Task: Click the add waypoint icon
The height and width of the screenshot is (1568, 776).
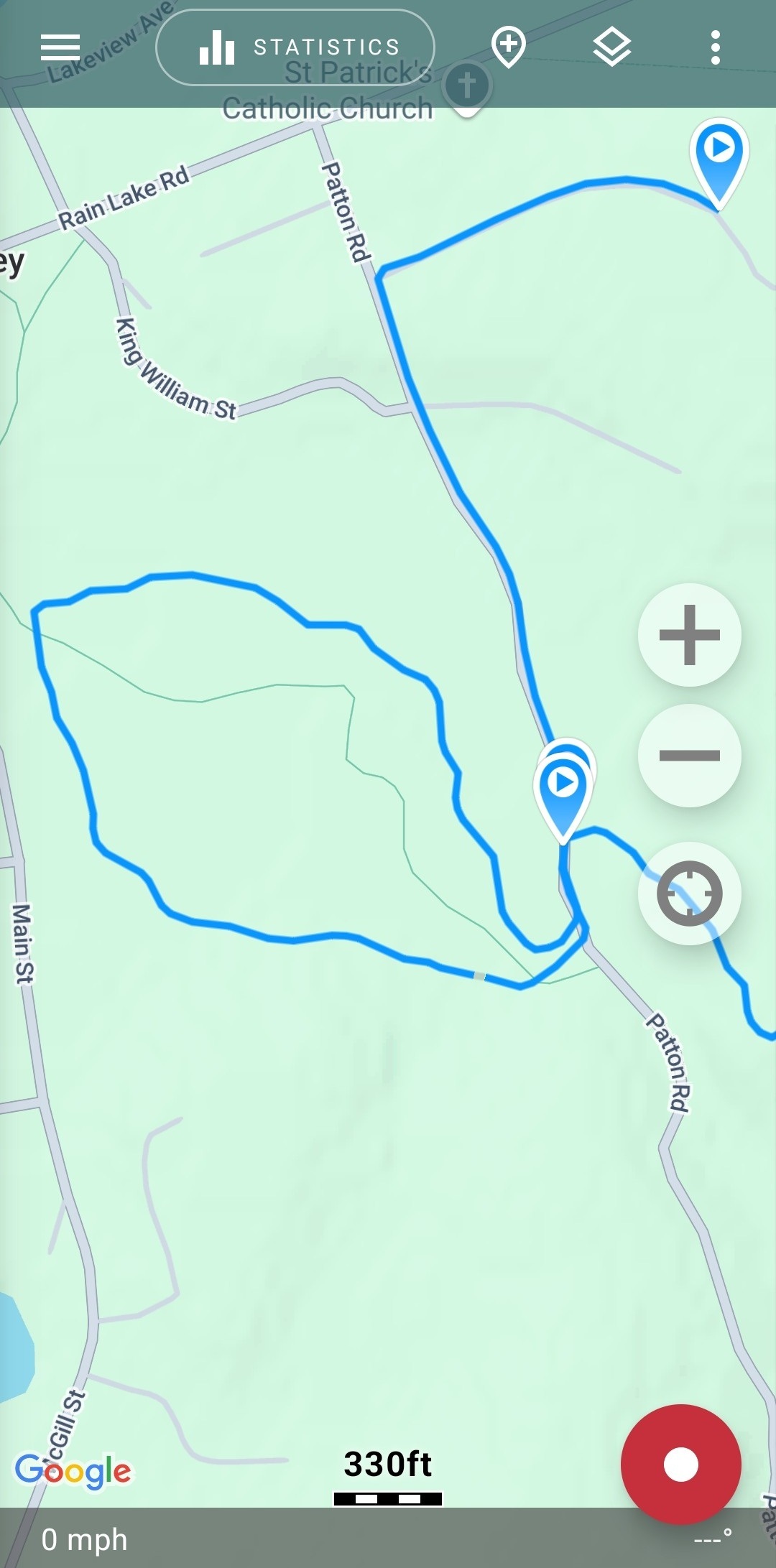Action: click(x=508, y=46)
